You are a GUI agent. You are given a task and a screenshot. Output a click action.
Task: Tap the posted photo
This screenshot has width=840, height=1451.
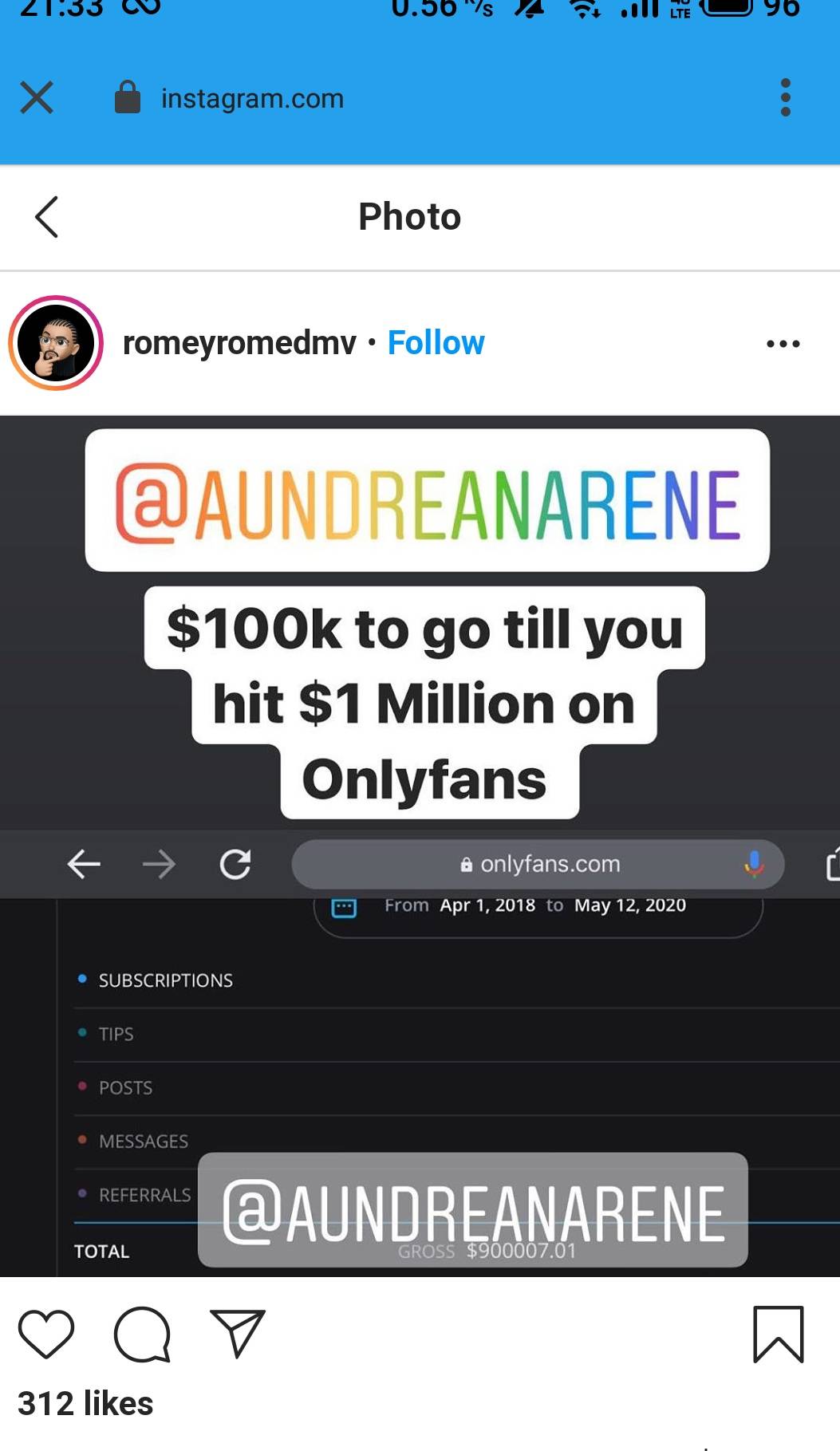tap(420, 846)
